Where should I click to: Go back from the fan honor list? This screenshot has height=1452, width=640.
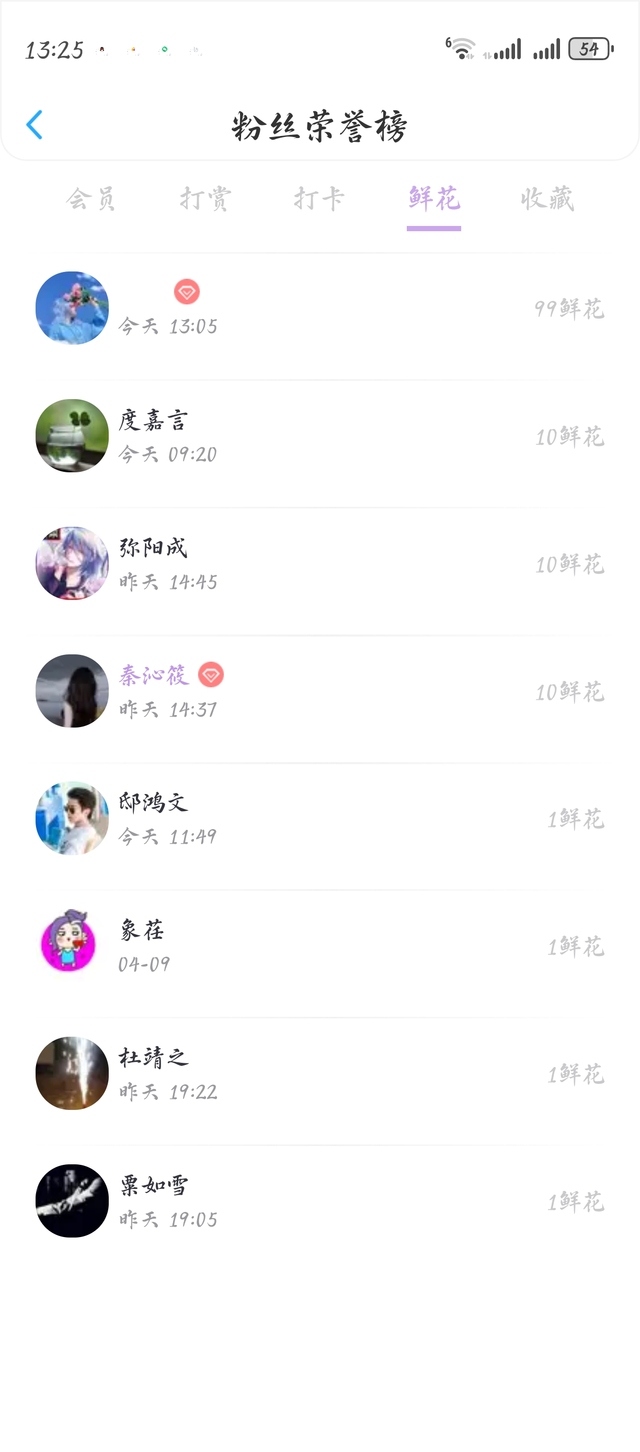pyautogui.click(x=35, y=125)
